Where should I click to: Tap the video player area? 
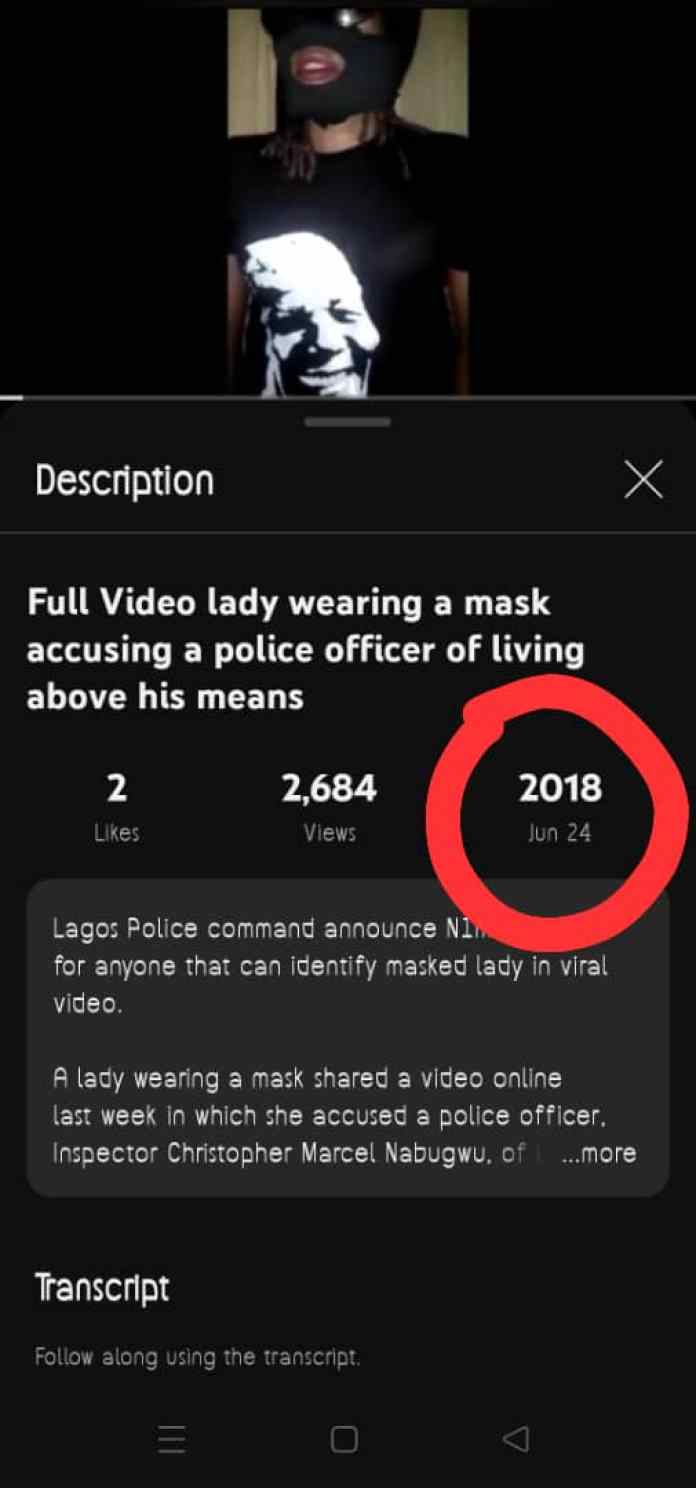click(348, 198)
